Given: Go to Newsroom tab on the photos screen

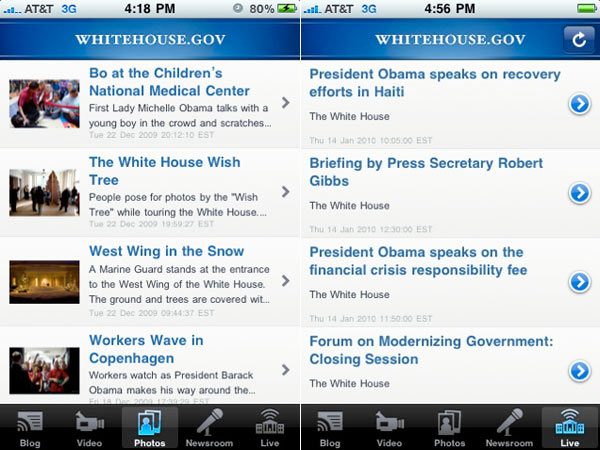Looking at the screenshot, I should pyautogui.click(x=209, y=427).
